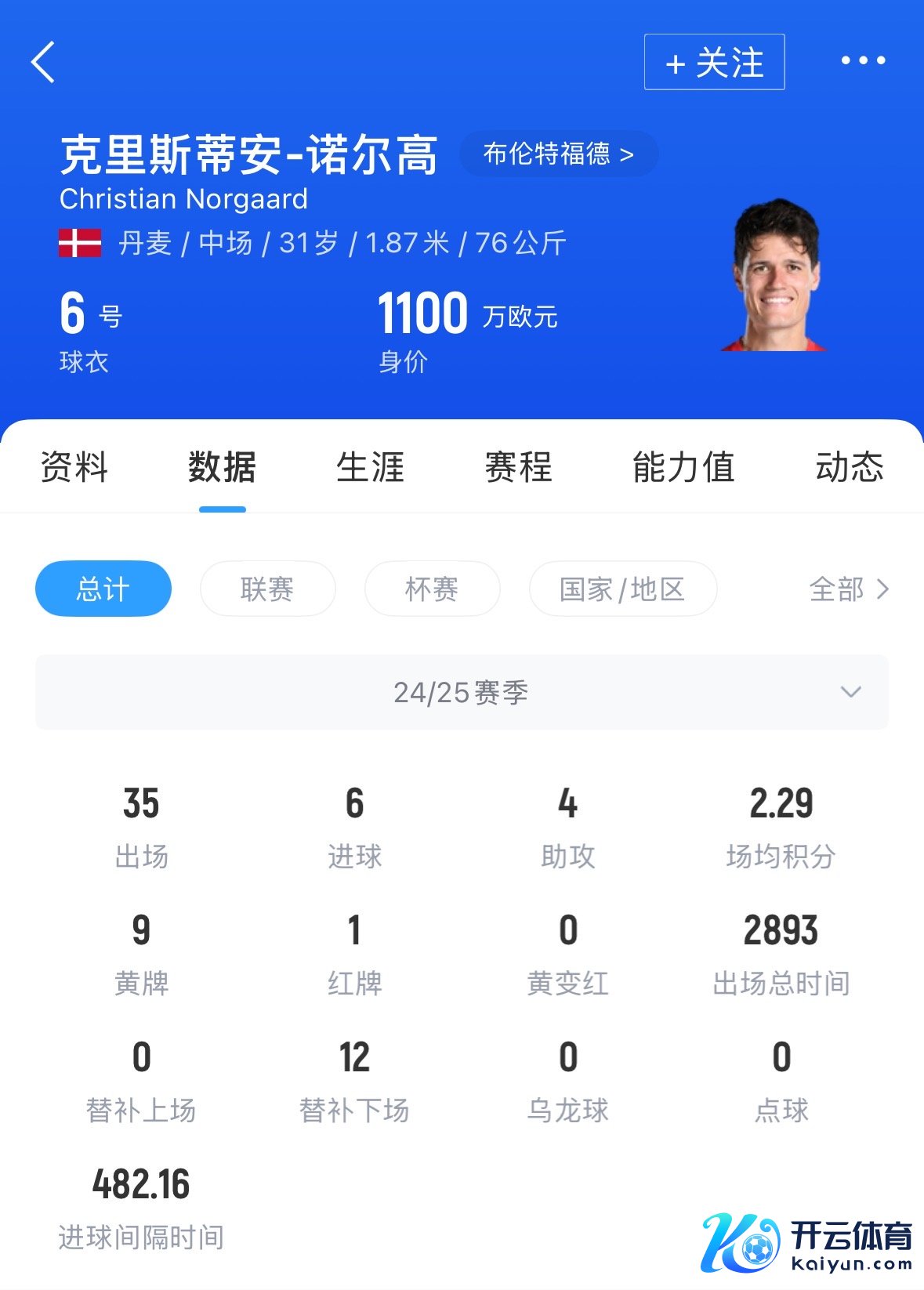Expand the 24/25赛季 season dropdown

coord(462,692)
